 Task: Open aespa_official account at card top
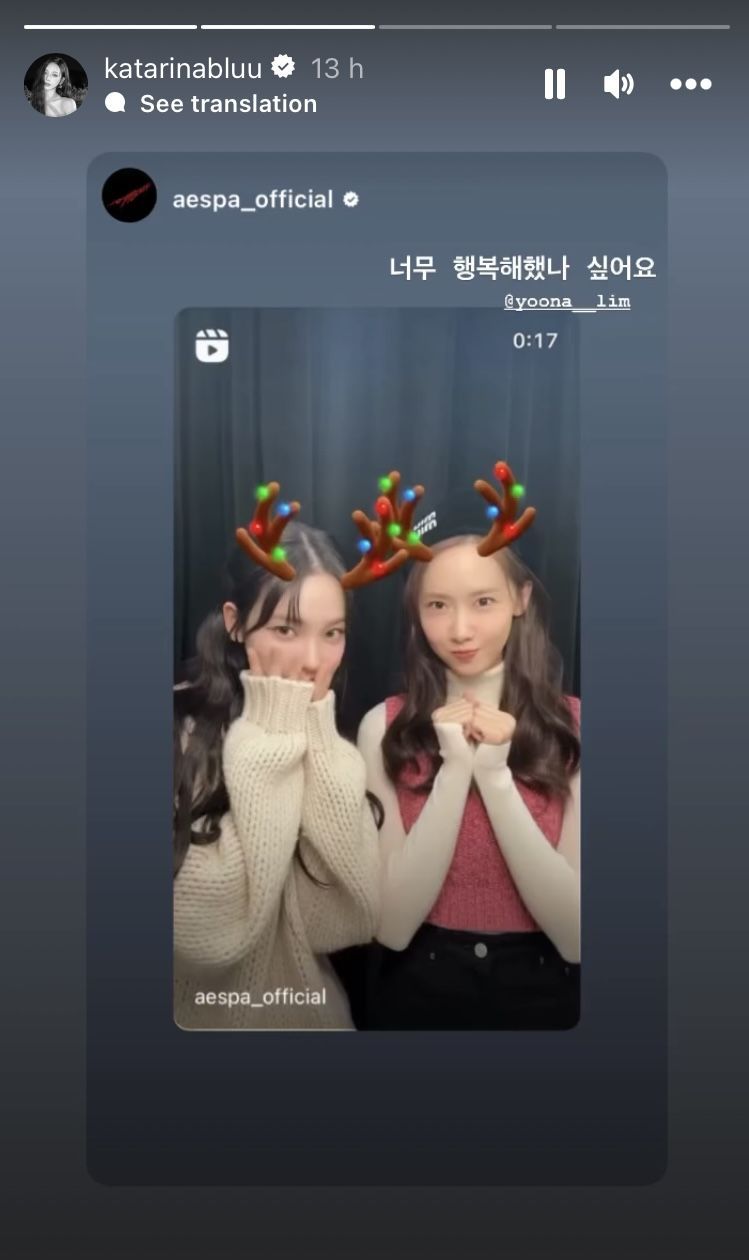pyautogui.click(x=252, y=199)
